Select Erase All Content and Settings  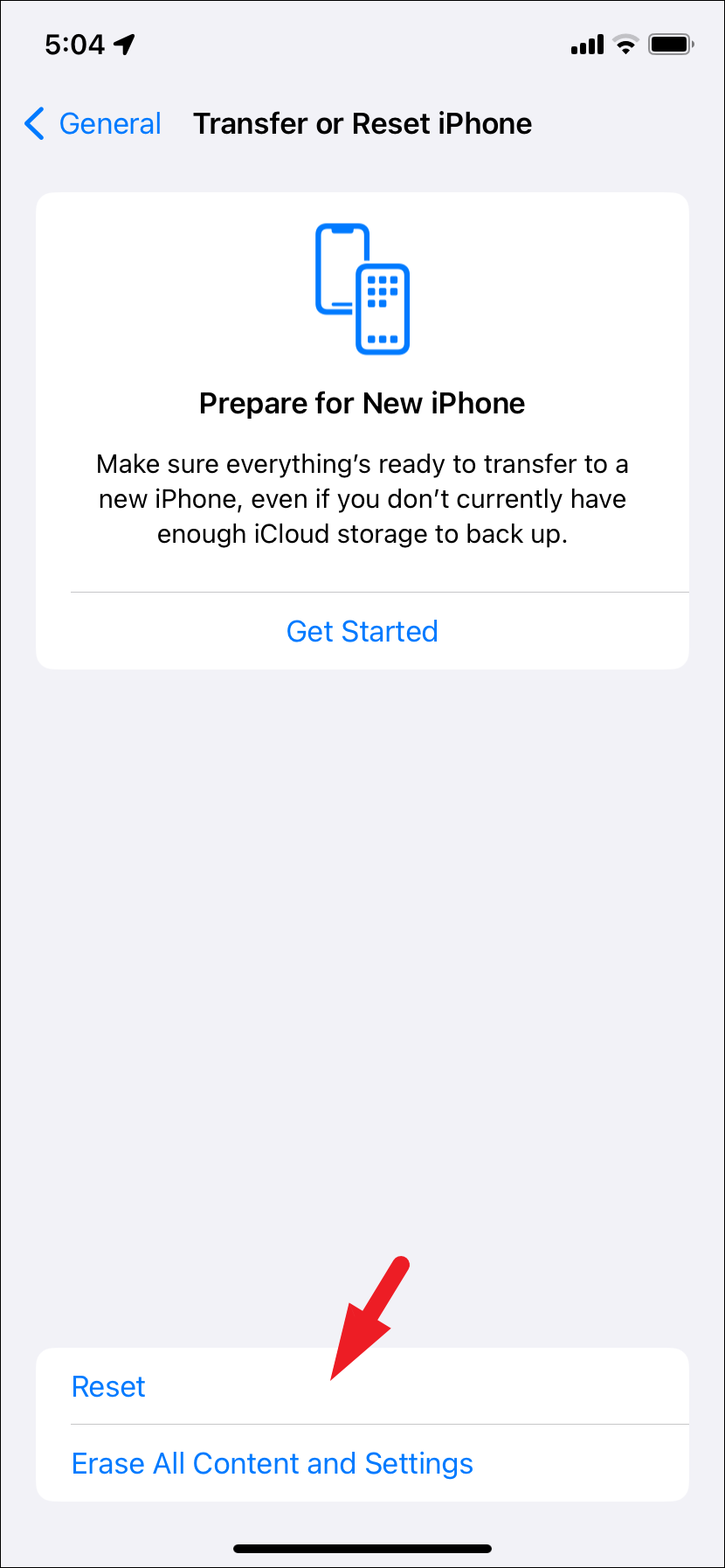(272, 1463)
